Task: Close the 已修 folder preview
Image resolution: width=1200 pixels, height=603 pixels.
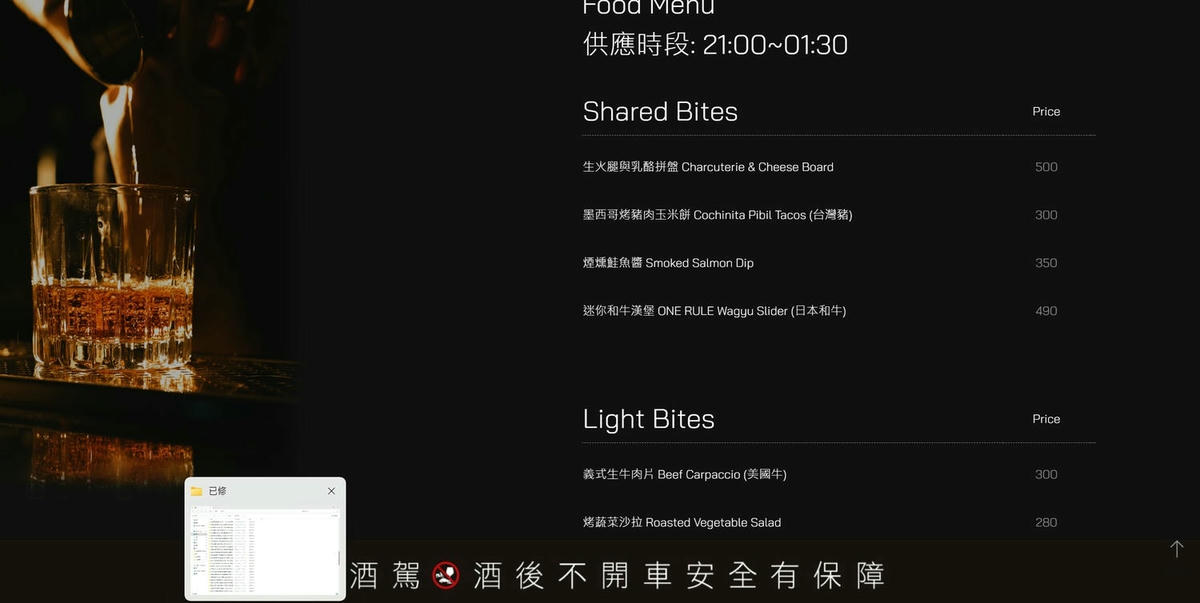Action: pos(331,491)
